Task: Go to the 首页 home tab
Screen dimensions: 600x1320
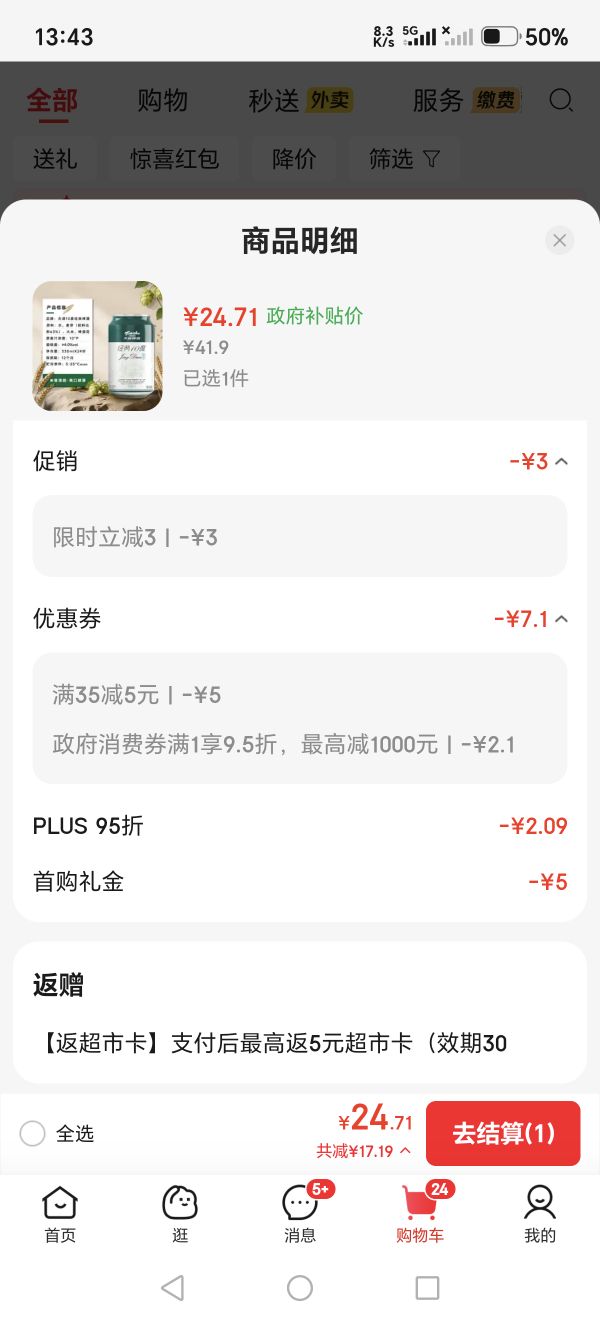Action: 60,1214
